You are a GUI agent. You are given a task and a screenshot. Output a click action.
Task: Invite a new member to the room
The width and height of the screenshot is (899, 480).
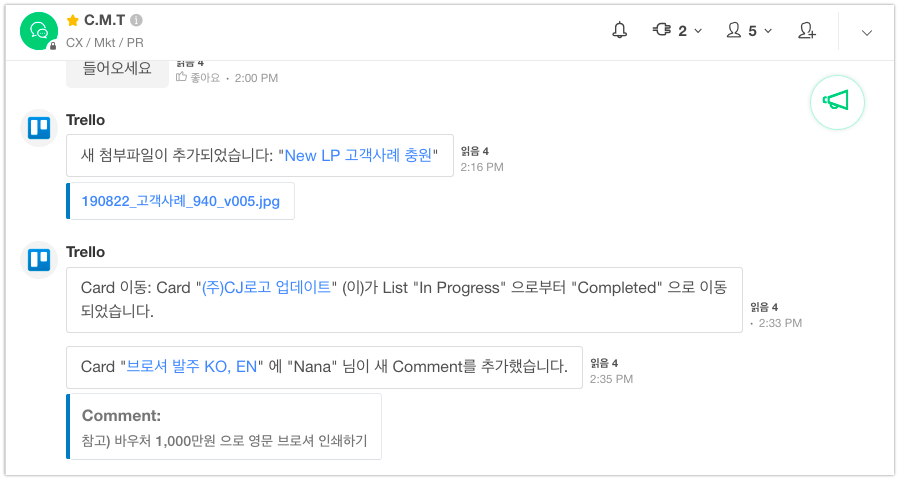807,31
